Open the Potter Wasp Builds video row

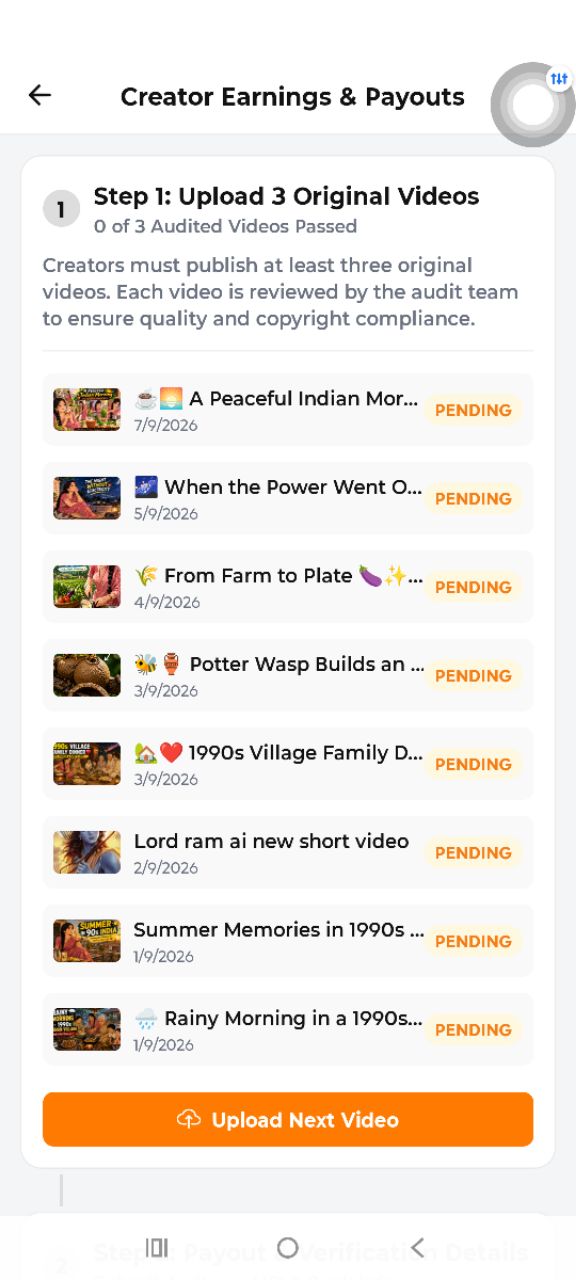pyautogui.click(x=288, y=675)
